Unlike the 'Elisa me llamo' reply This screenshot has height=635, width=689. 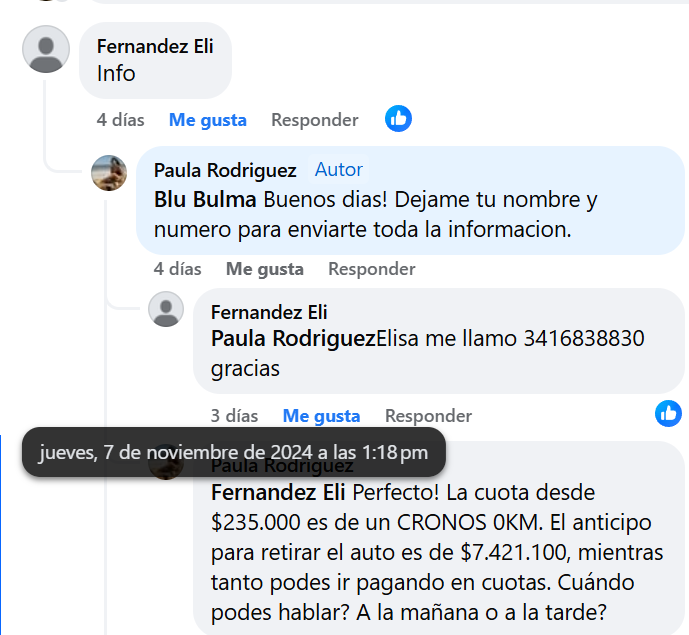click(x=321, y=416)
